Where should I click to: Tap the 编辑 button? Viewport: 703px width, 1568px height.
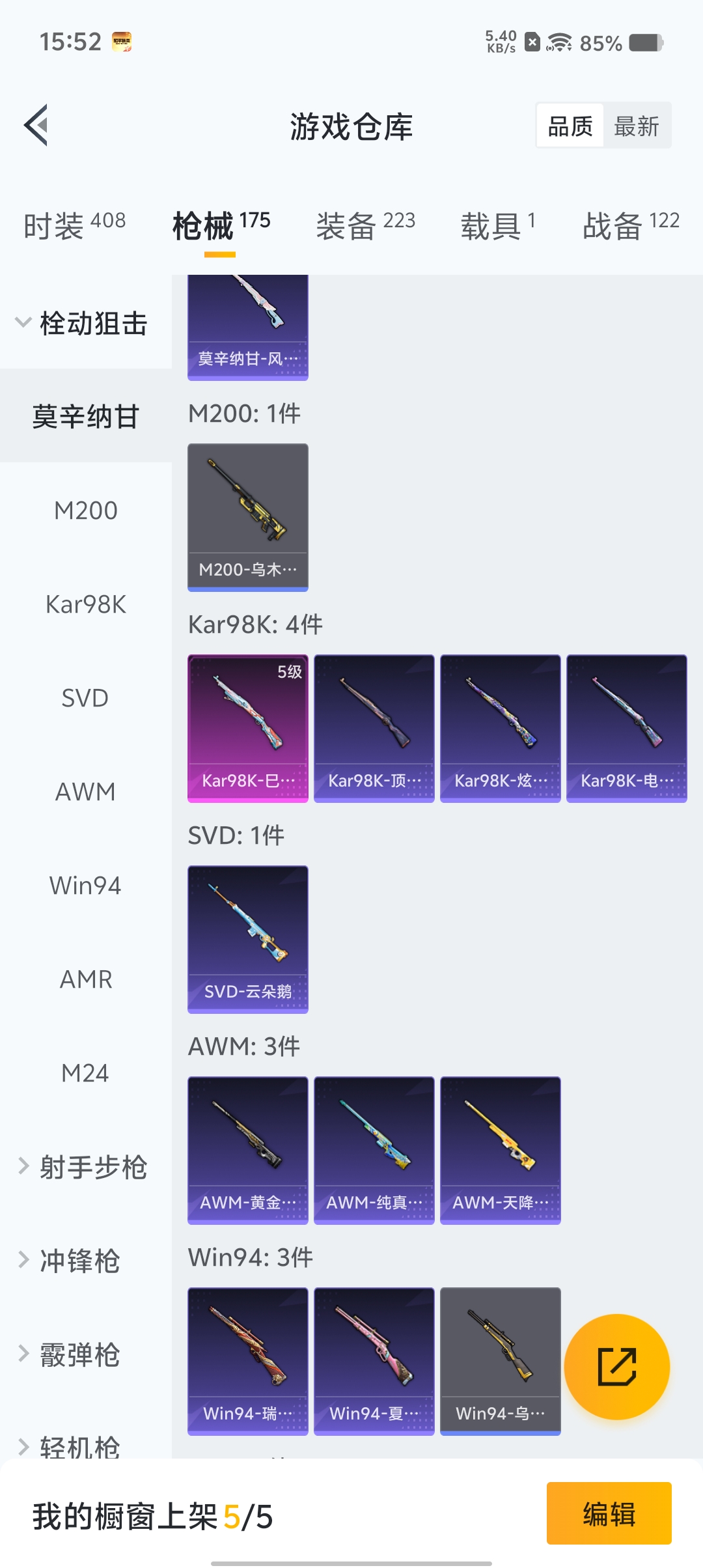(x=609, y=1513)
